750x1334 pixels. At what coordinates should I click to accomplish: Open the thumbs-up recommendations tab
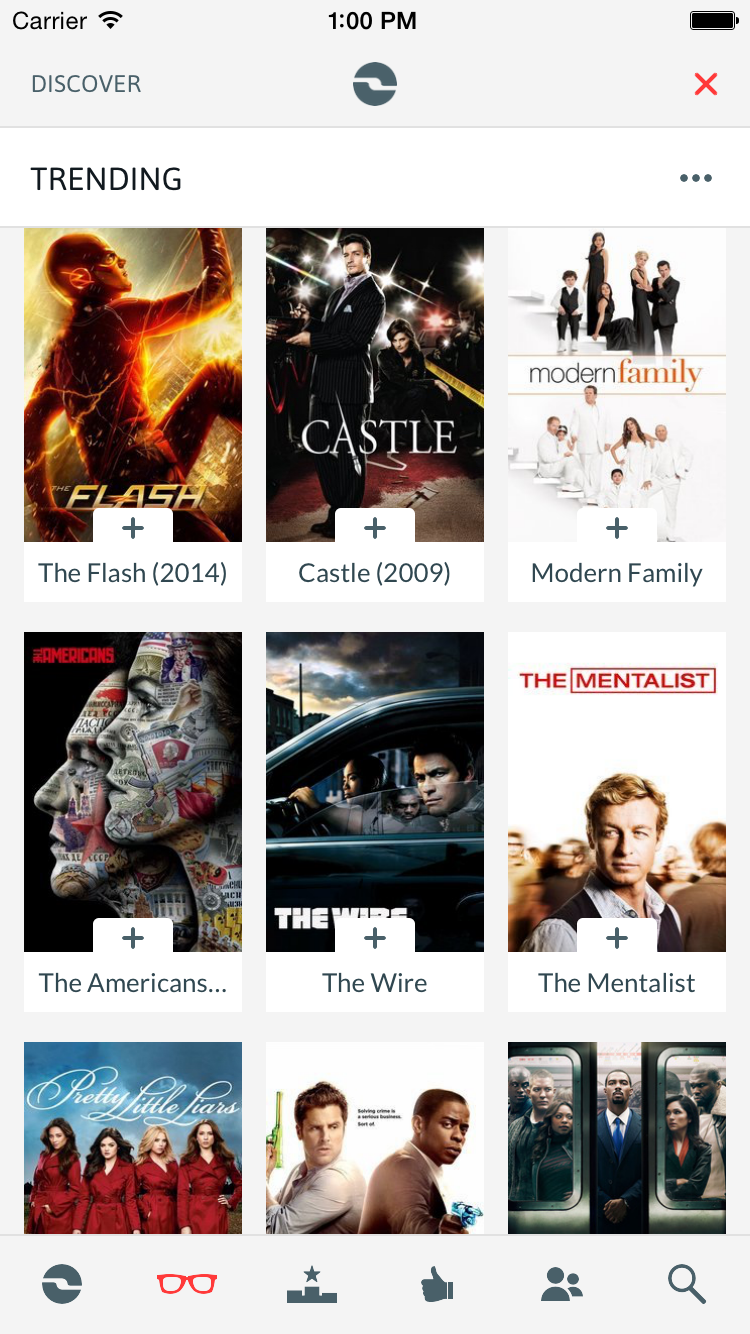pos(437,1284)
